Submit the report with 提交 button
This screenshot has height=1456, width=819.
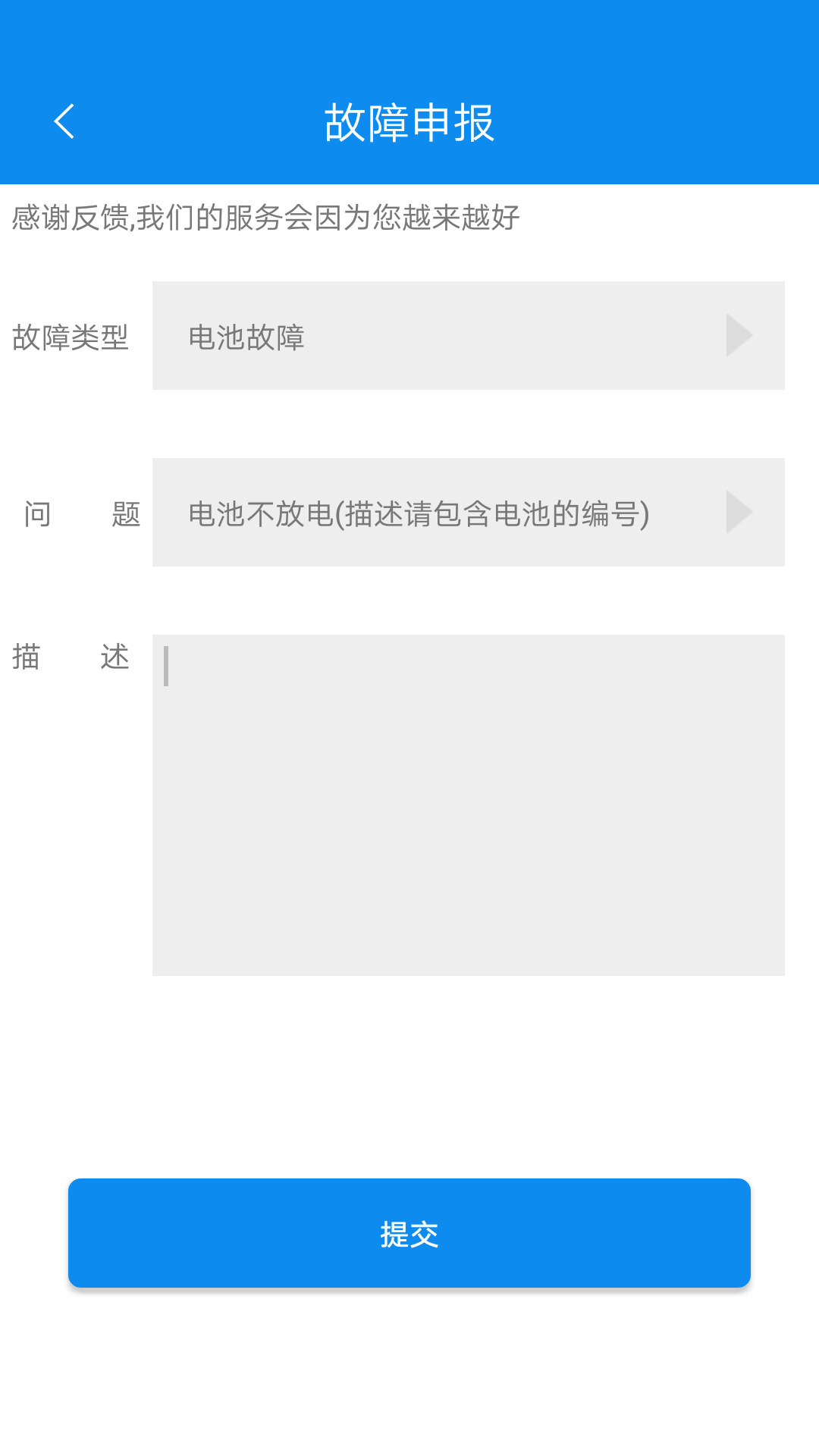point(409,1233)
